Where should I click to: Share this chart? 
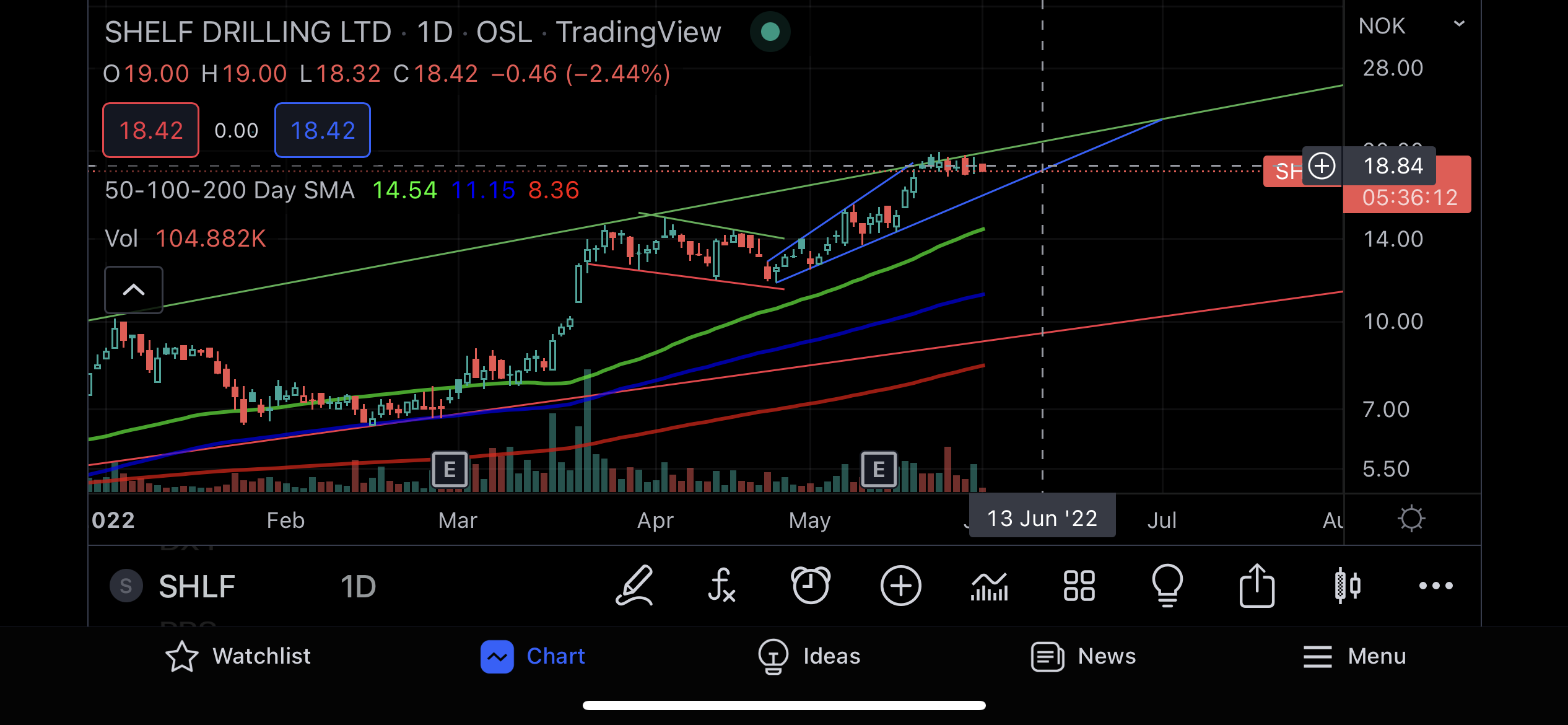pyautogui.click(x=1257, y=586)
